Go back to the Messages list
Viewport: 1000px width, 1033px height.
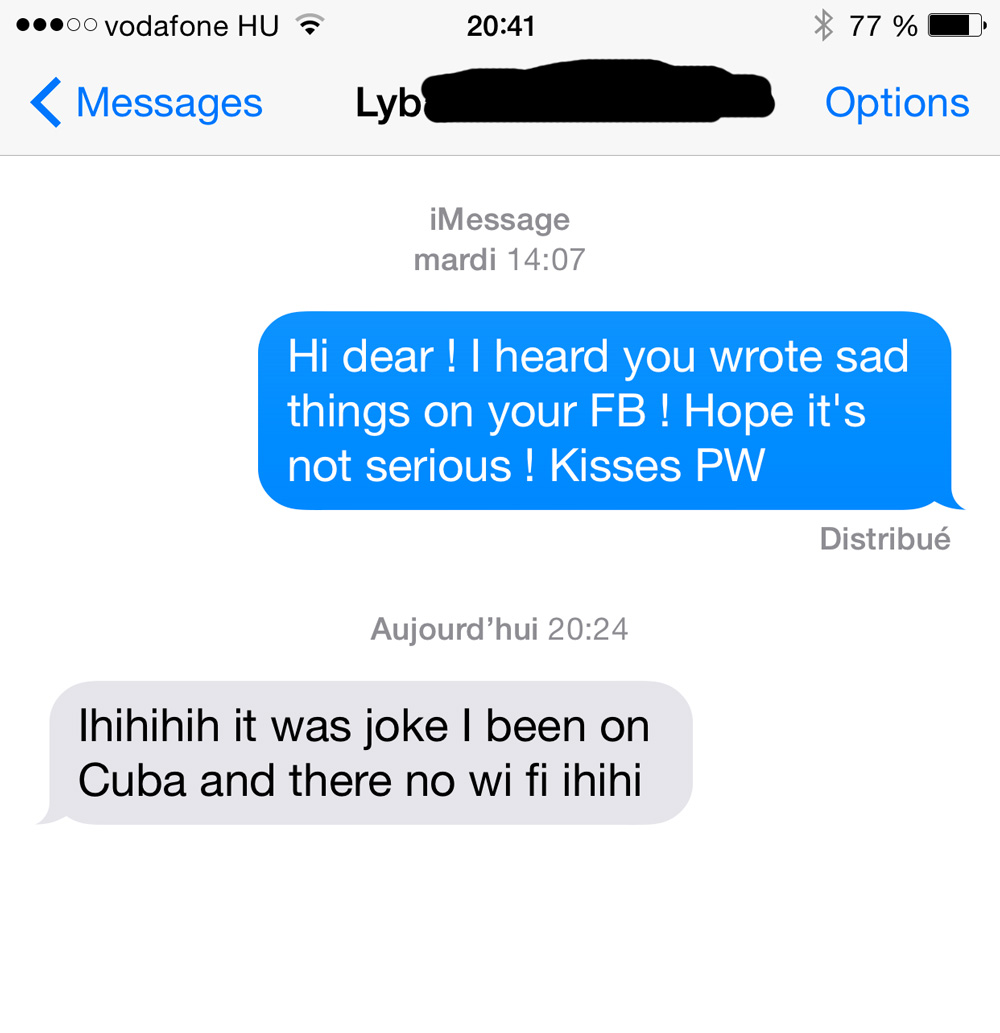pos(146,103)
